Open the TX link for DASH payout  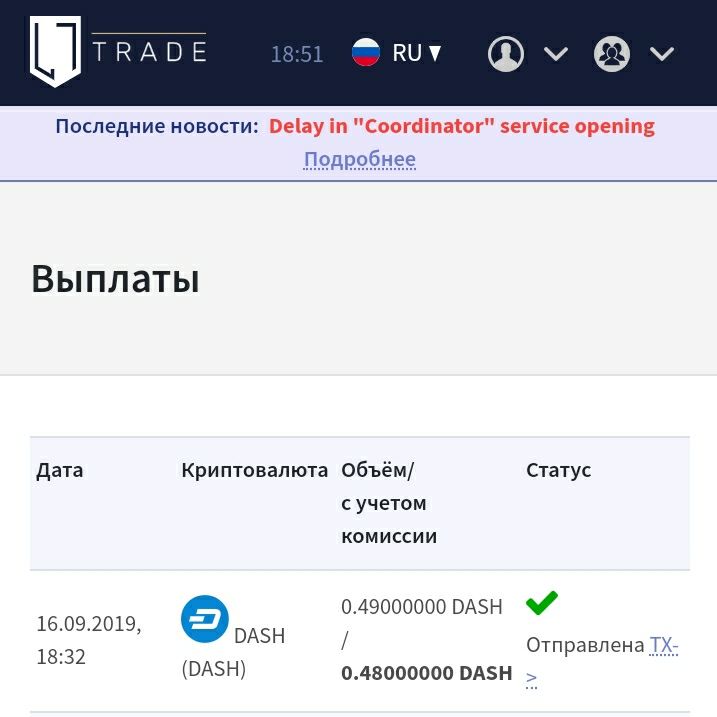pyautogui.click(x=664, y=646)
